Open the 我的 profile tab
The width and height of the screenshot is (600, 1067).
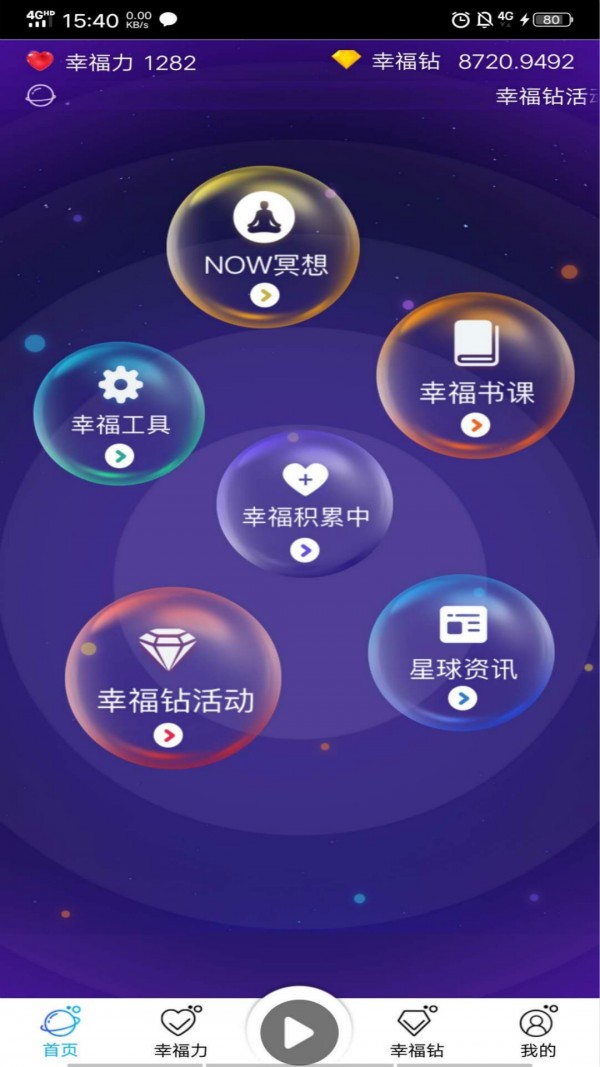click(x=537, y=1033)
